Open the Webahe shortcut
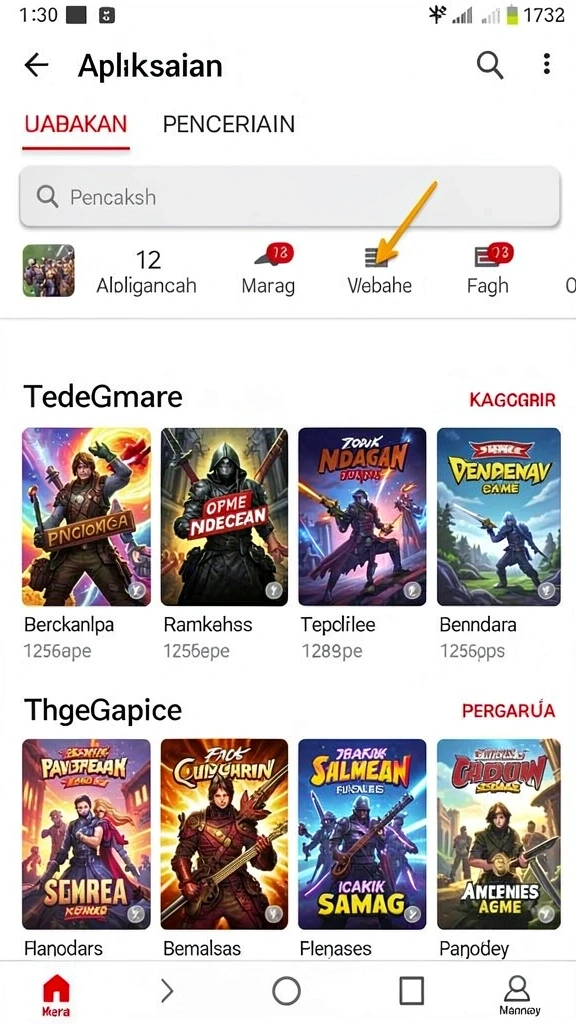Viewport: 576px width, 1024px height. (x=379, y=270)
